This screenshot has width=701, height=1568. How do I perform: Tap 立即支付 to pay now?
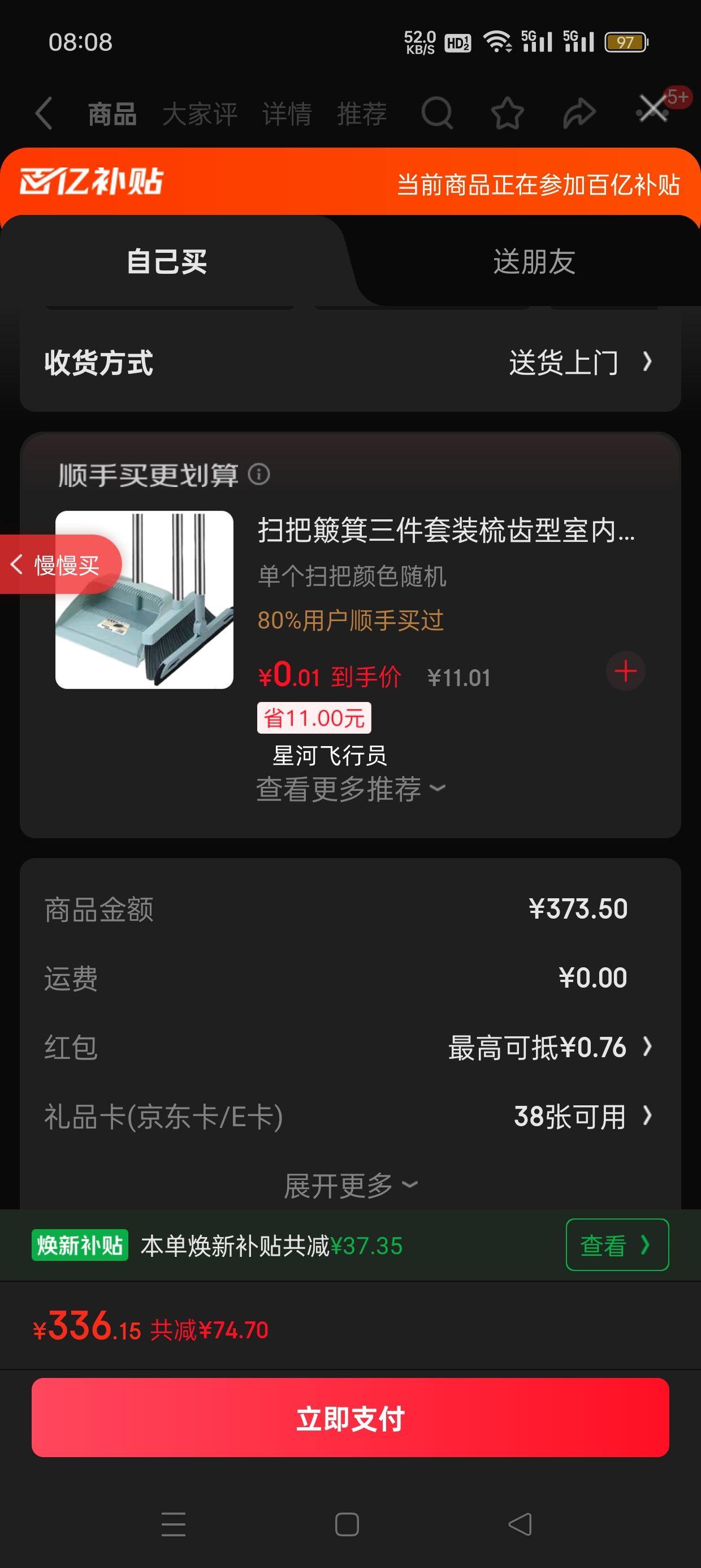point(350,1418)
